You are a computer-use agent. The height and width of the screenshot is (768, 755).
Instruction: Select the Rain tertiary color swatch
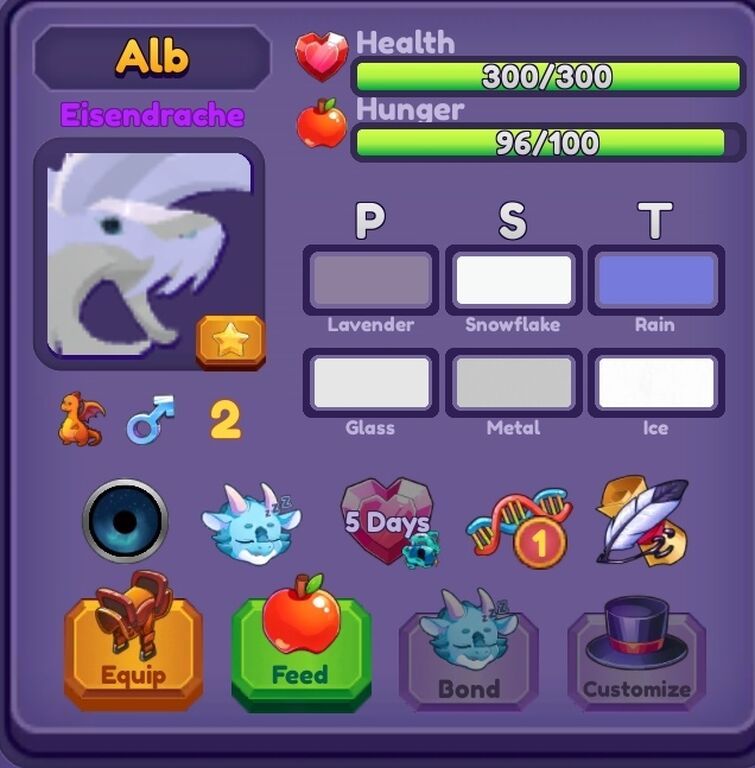pos(655,280)
